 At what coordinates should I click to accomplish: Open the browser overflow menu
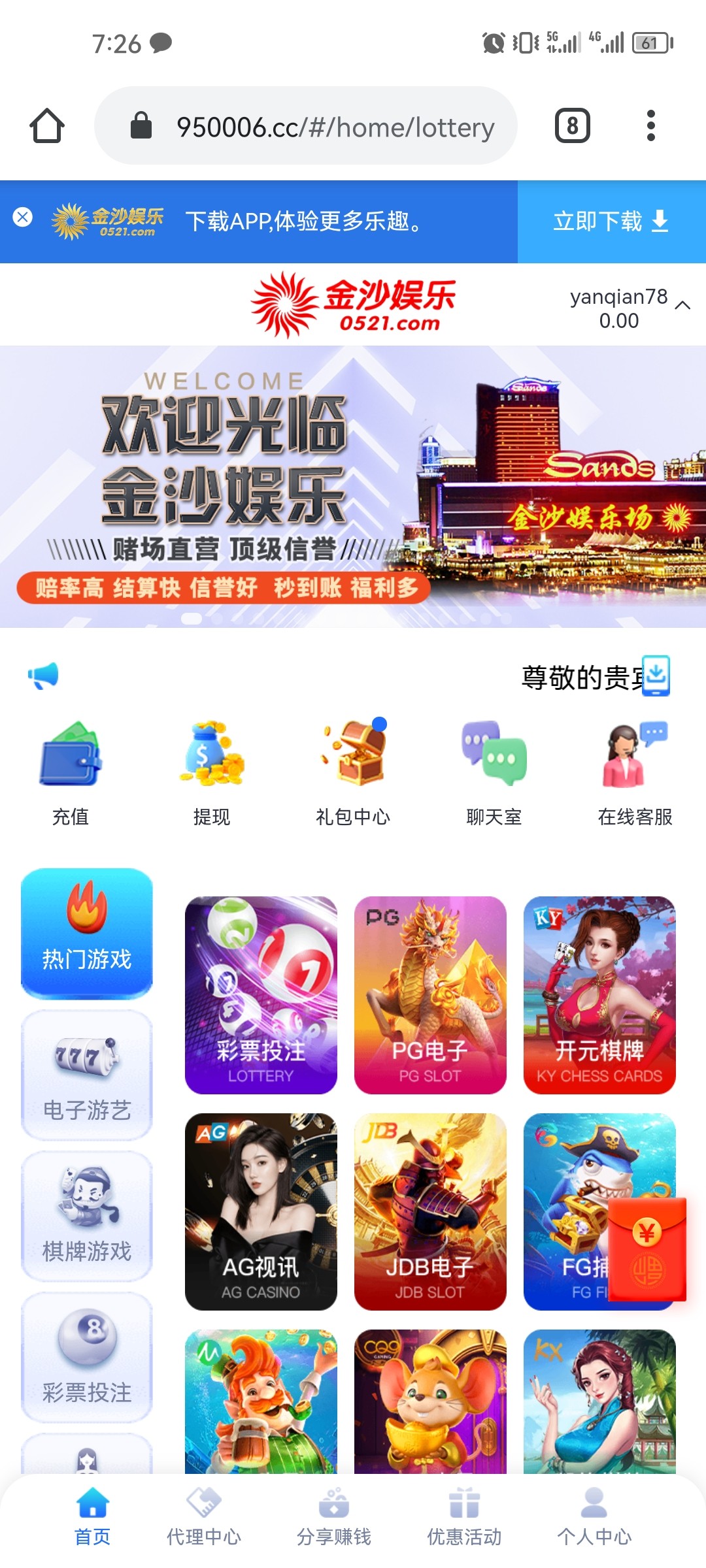coord(650,125)
